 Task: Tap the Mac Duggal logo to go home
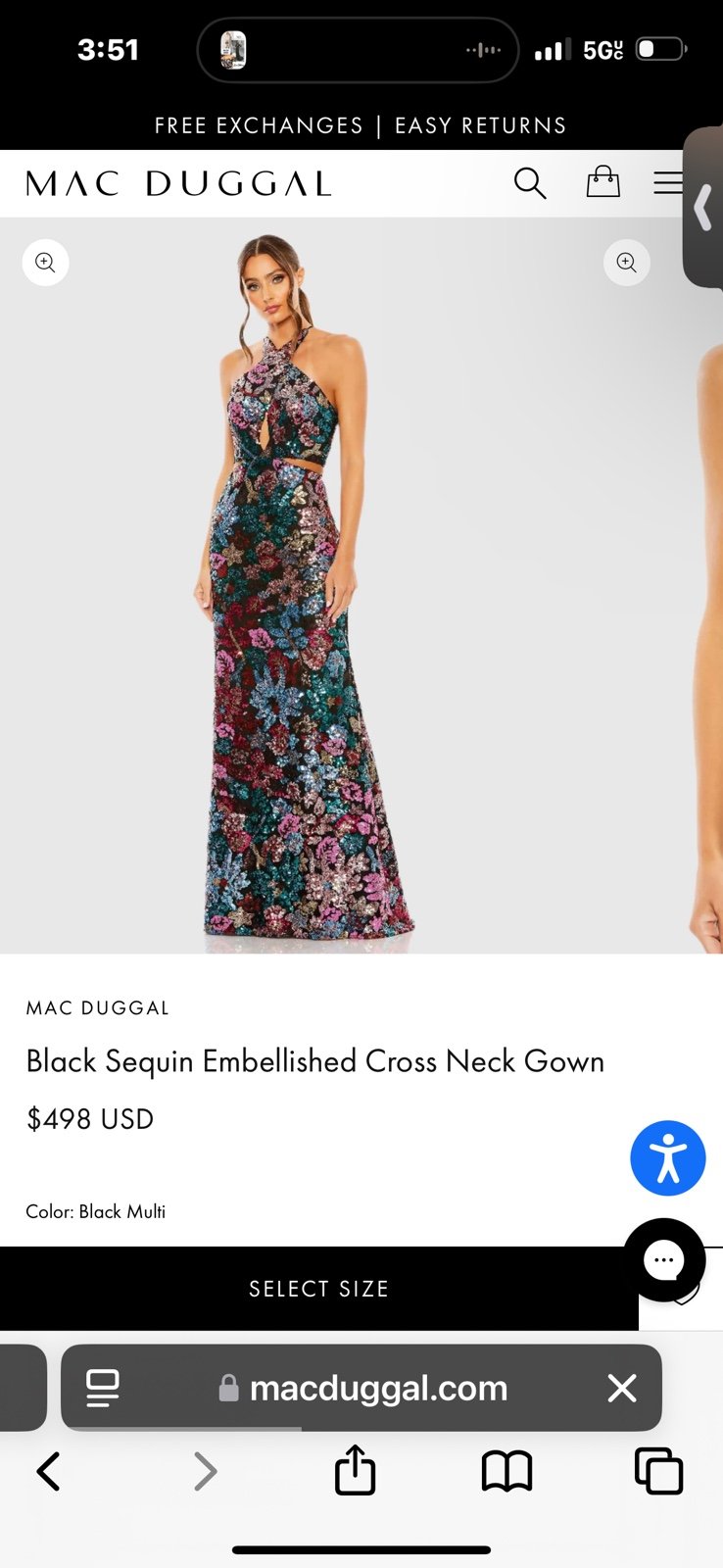pyautogui.click(x=178, y=184)
